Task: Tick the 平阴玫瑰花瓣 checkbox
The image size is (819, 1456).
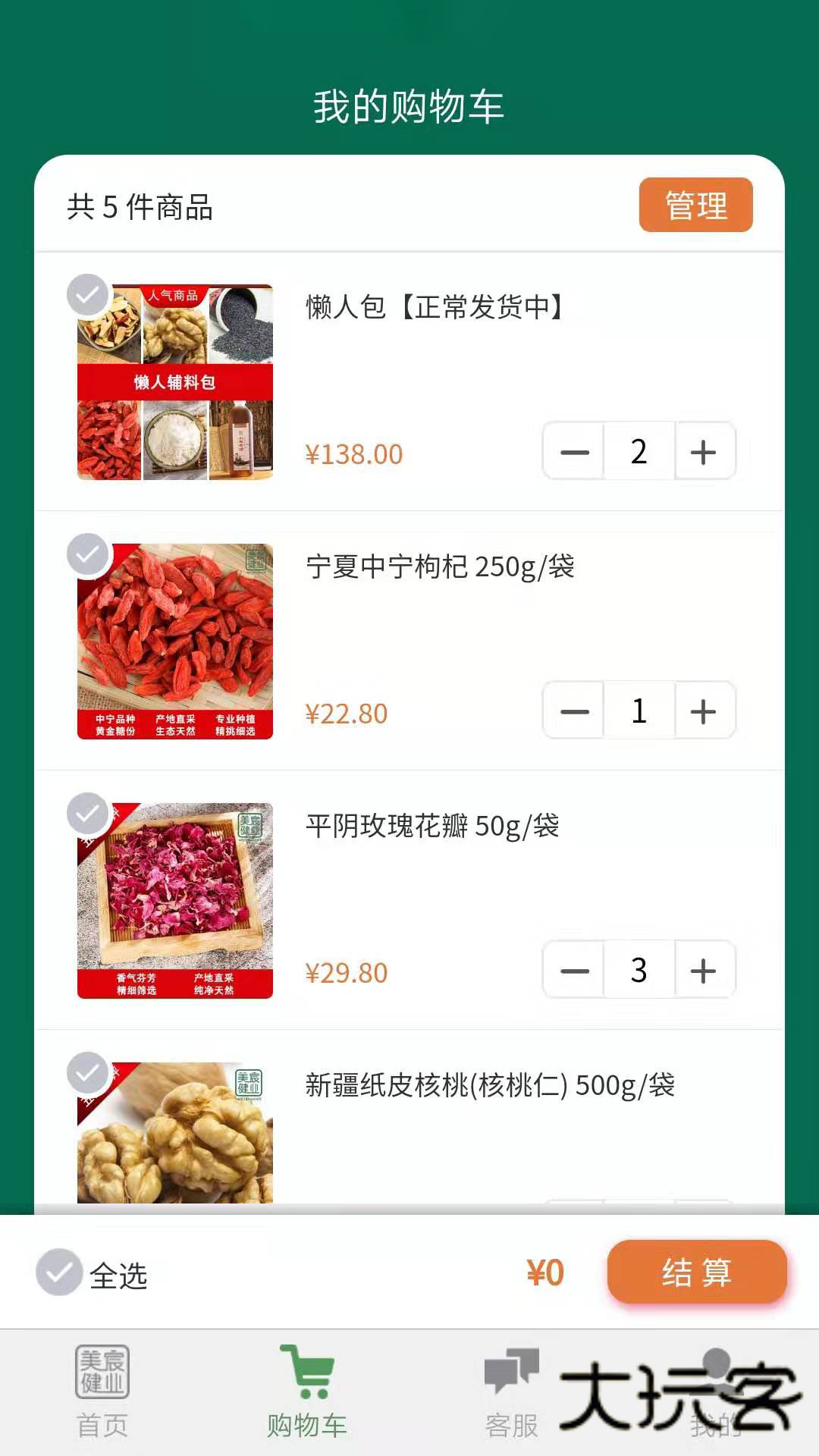Action: coord(87,813)
